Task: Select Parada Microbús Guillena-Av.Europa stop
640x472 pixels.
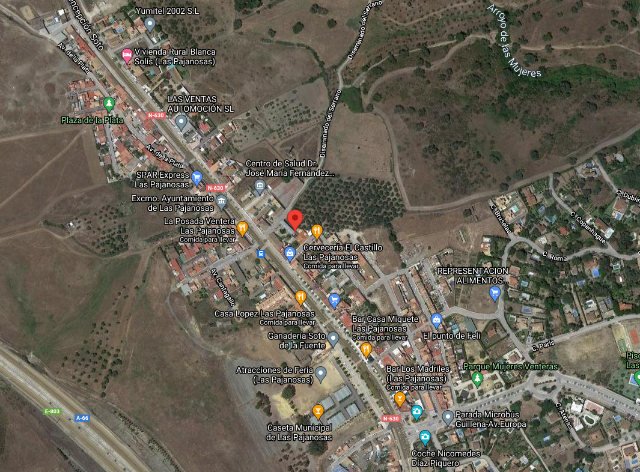Action: pos(446,415)
